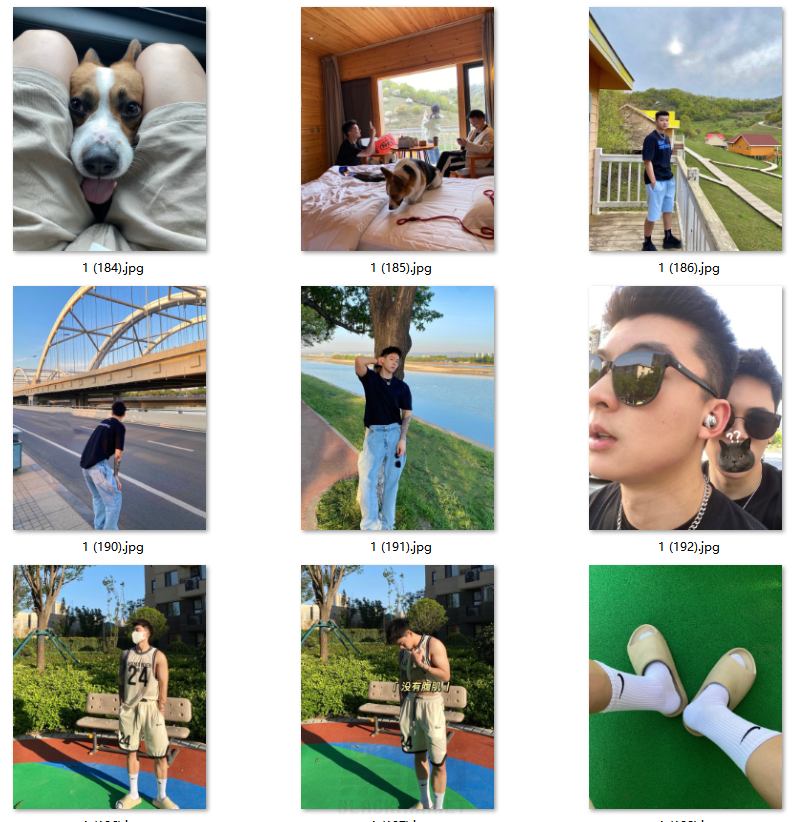The image size is (806, 822).
Task: Open the photo named 1 (185).jpg
Action: click(x=397, y=129)
